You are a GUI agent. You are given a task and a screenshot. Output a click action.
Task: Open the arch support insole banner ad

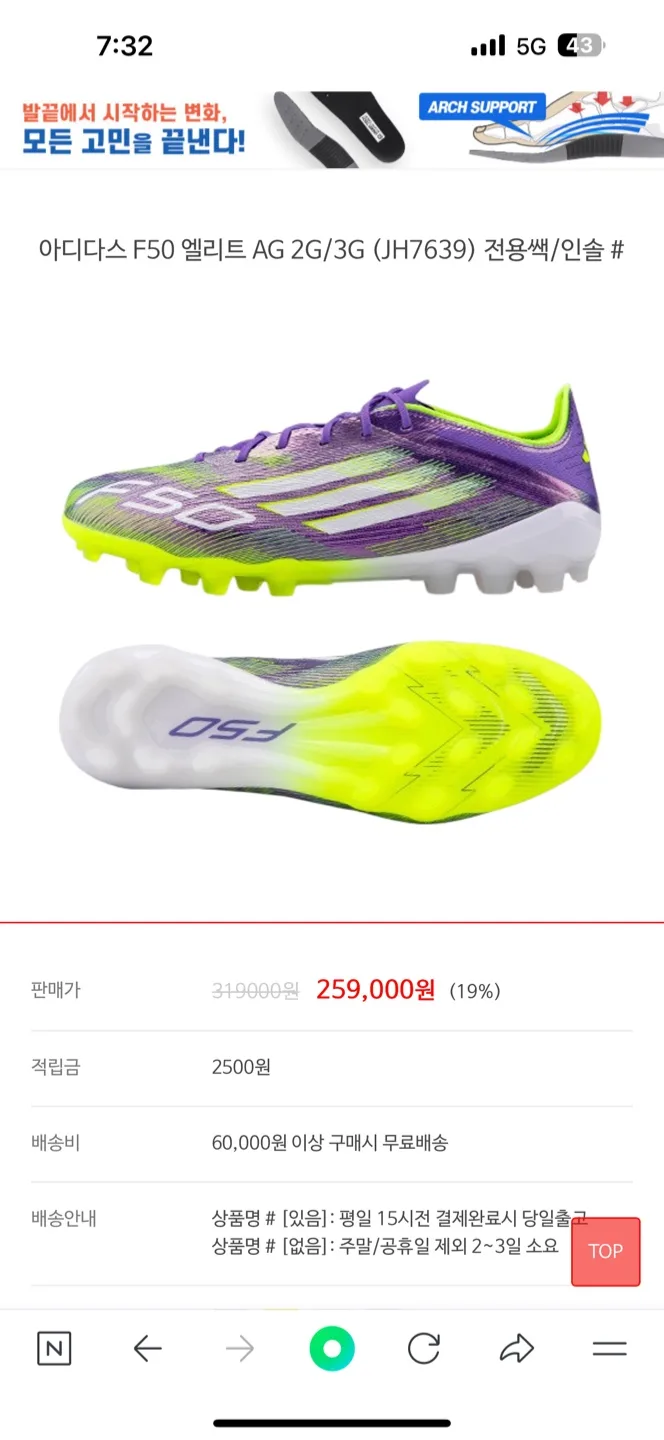332,129
